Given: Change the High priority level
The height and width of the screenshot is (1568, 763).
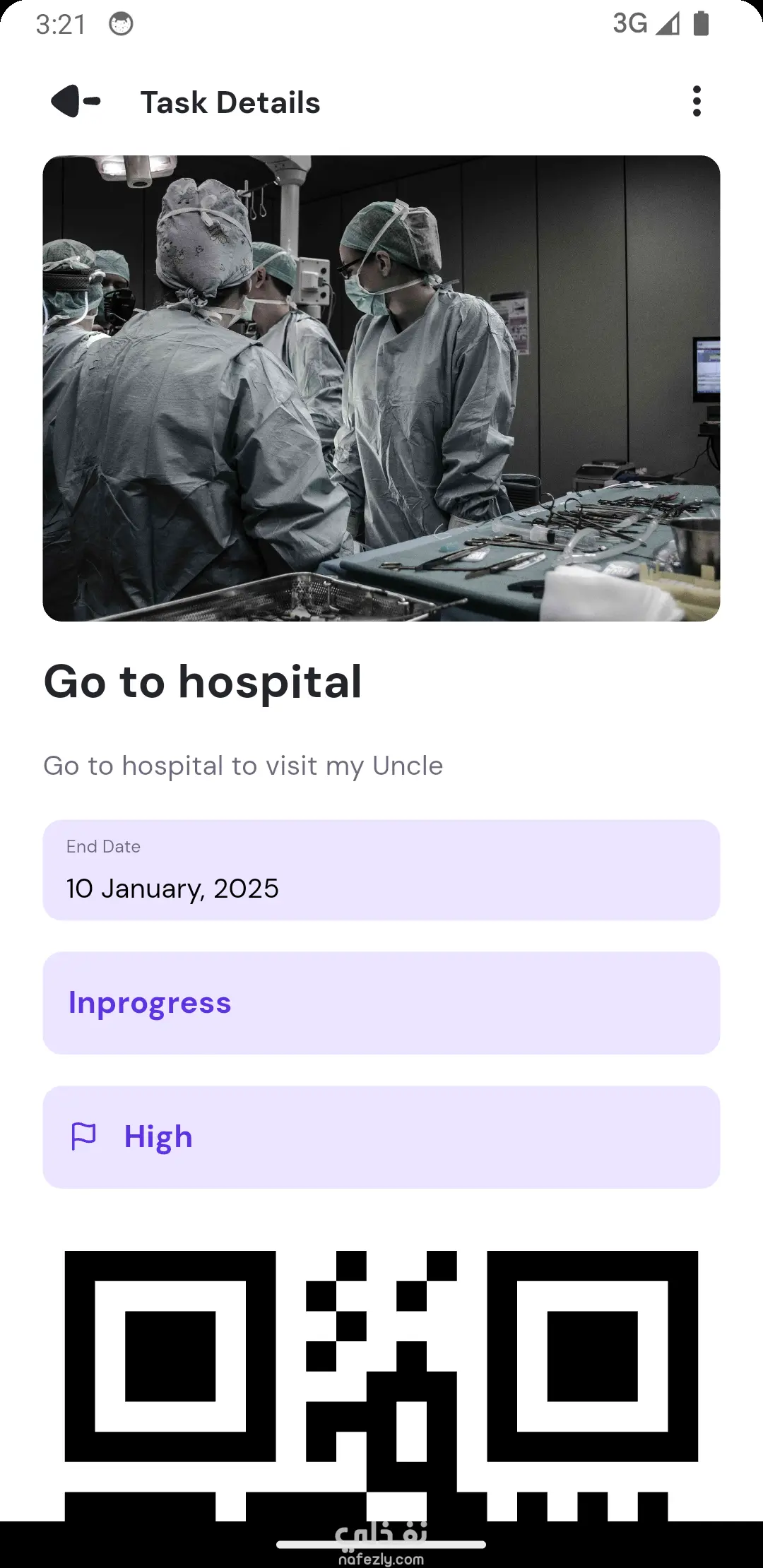Looking at the screenshot, I should pyautogui.click(x=381, y=1137).
